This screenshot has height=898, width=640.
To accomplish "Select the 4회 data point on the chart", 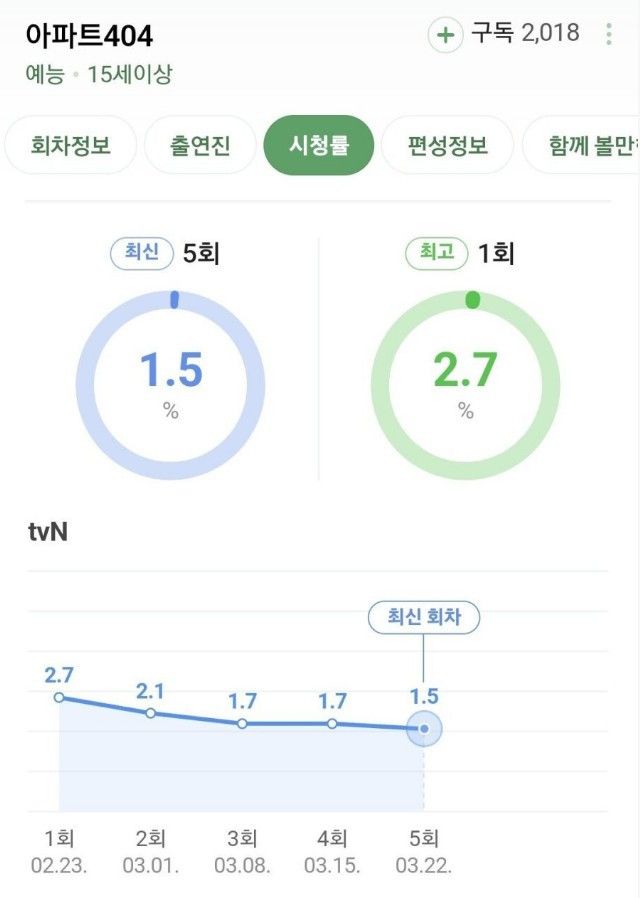I will point(333,723).
